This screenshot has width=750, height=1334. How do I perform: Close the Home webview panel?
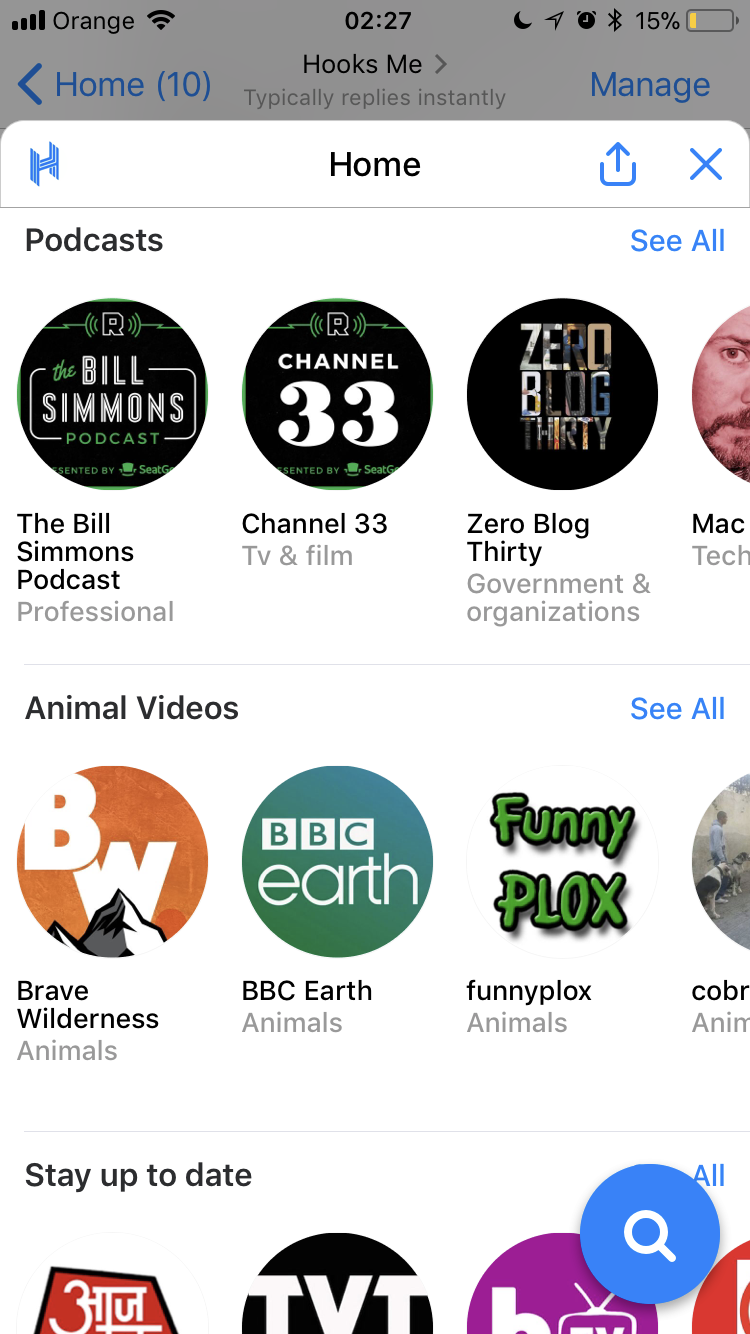coord(706,164)
